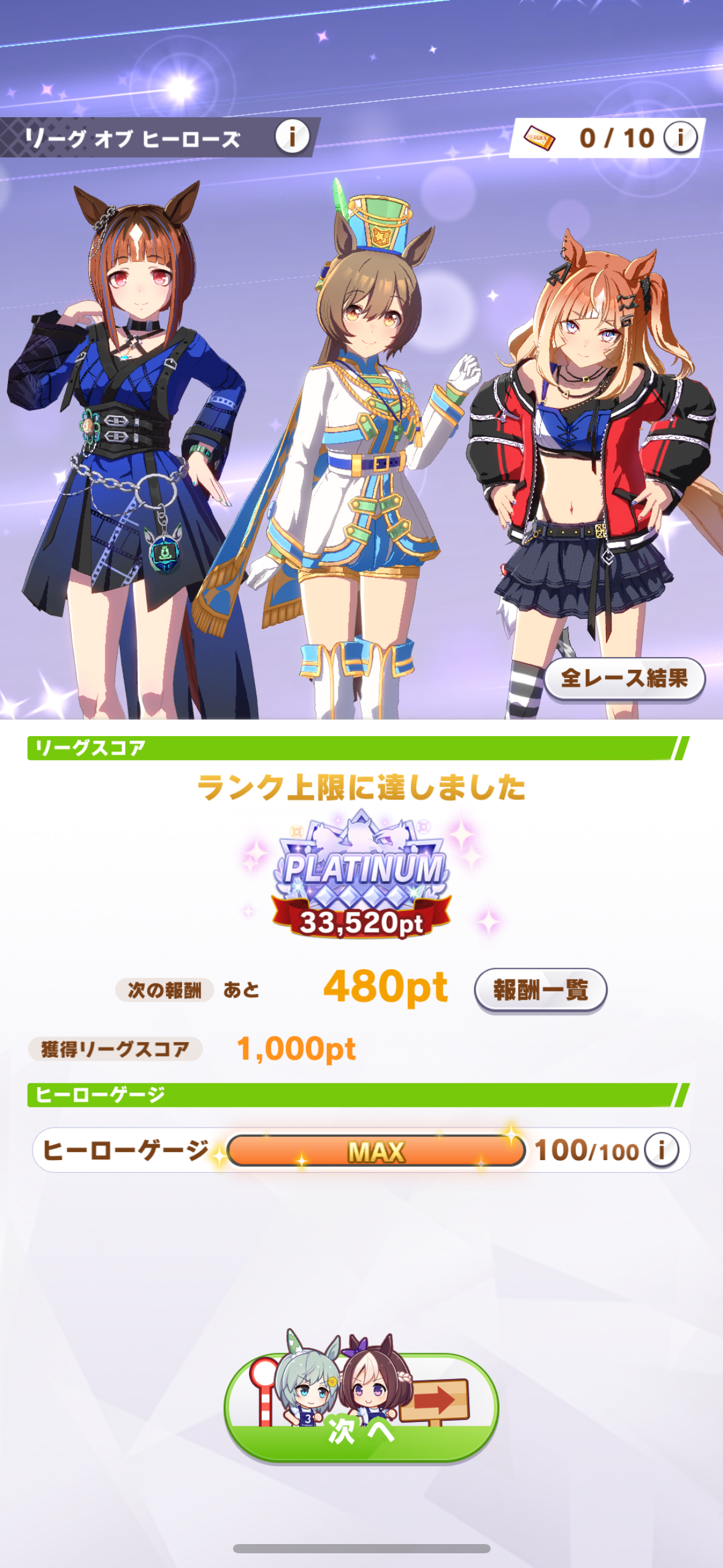Open ticket count info icon
Screen dimensions: 723x1568
point(680,137)
